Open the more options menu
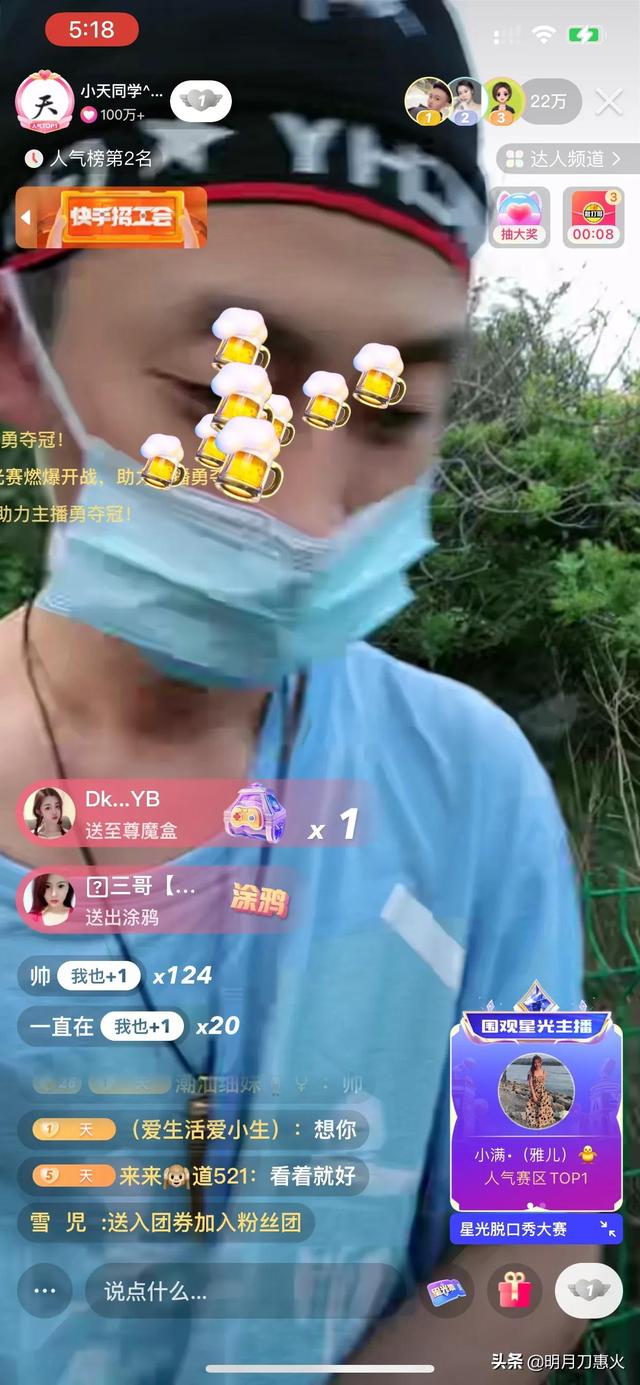 pyautogui.click(x=45, y=1291)
